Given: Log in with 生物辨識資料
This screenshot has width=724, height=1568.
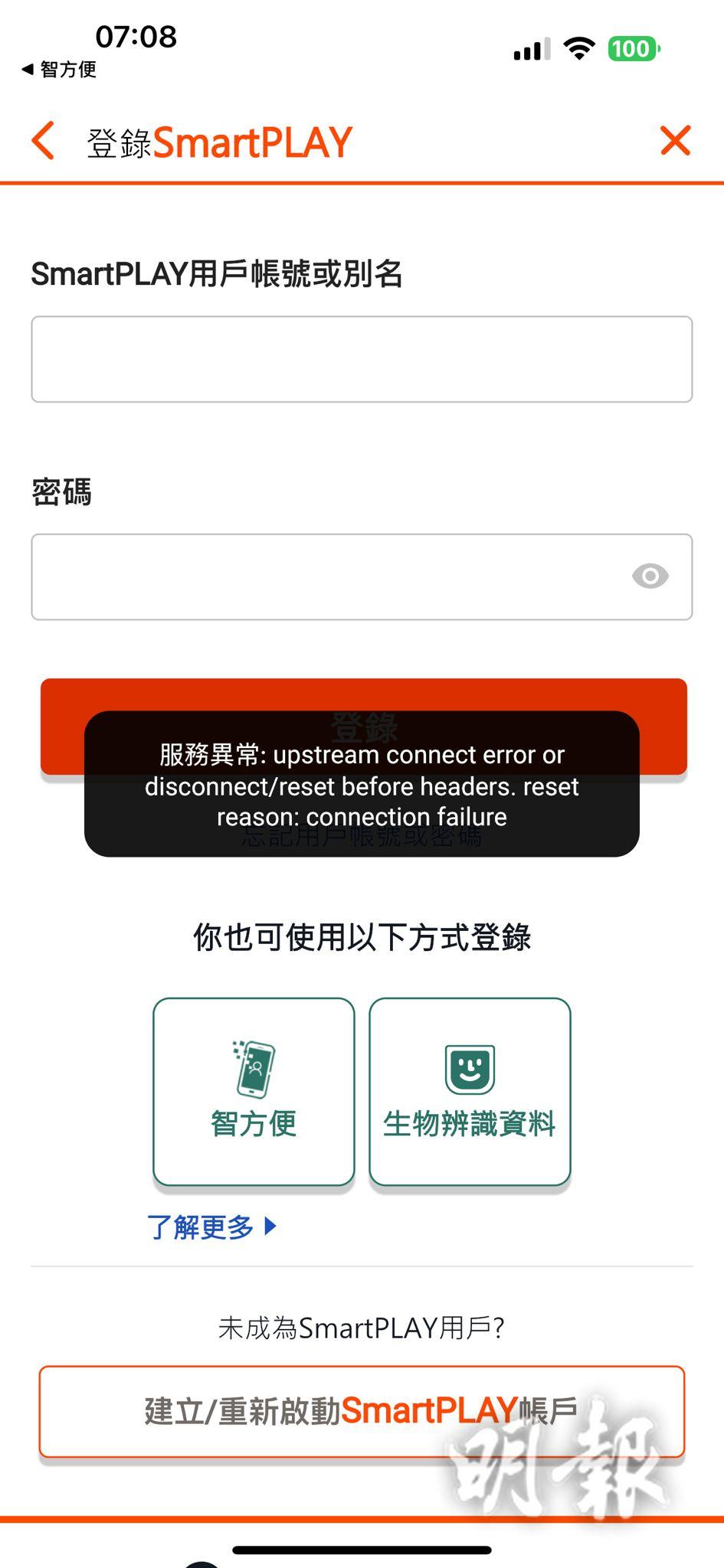Looking at the screenshot, I should pos(470,1091).
